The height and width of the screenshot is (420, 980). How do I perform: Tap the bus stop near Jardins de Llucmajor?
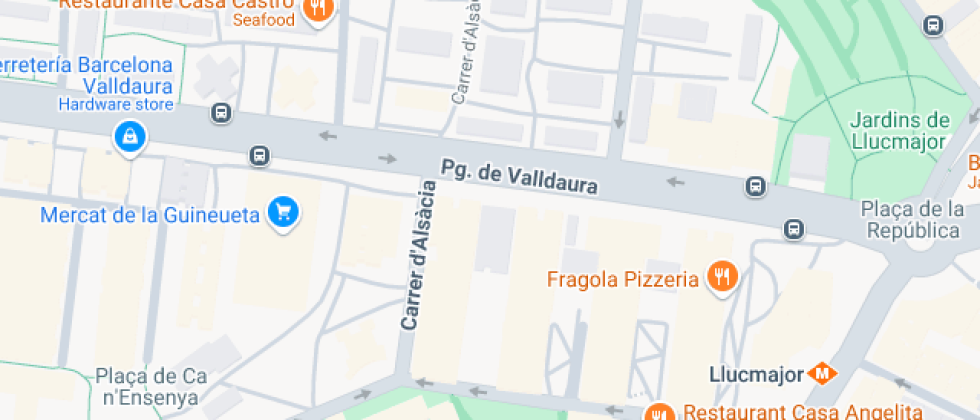click(x=933, y=26)
